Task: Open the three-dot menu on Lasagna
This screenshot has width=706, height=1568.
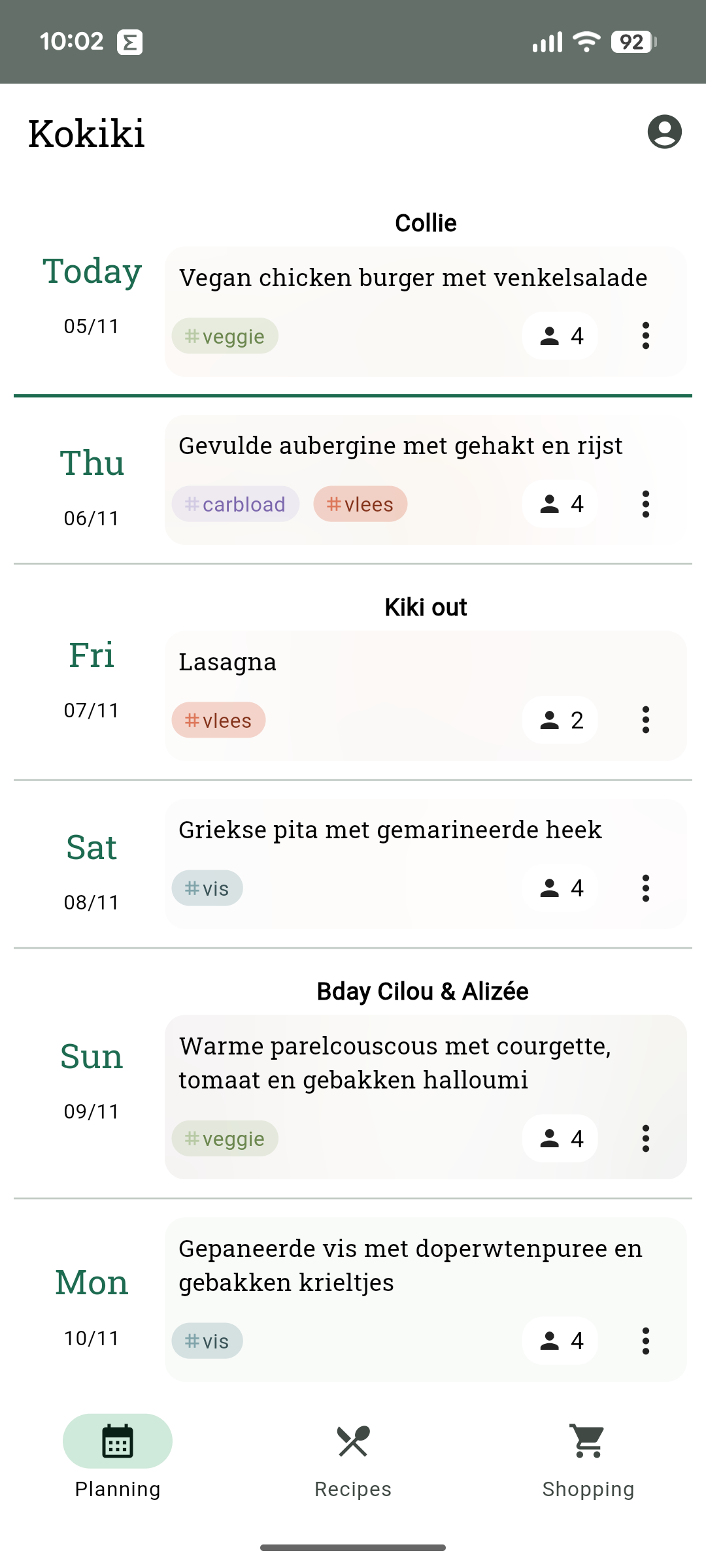Action: 645,719
